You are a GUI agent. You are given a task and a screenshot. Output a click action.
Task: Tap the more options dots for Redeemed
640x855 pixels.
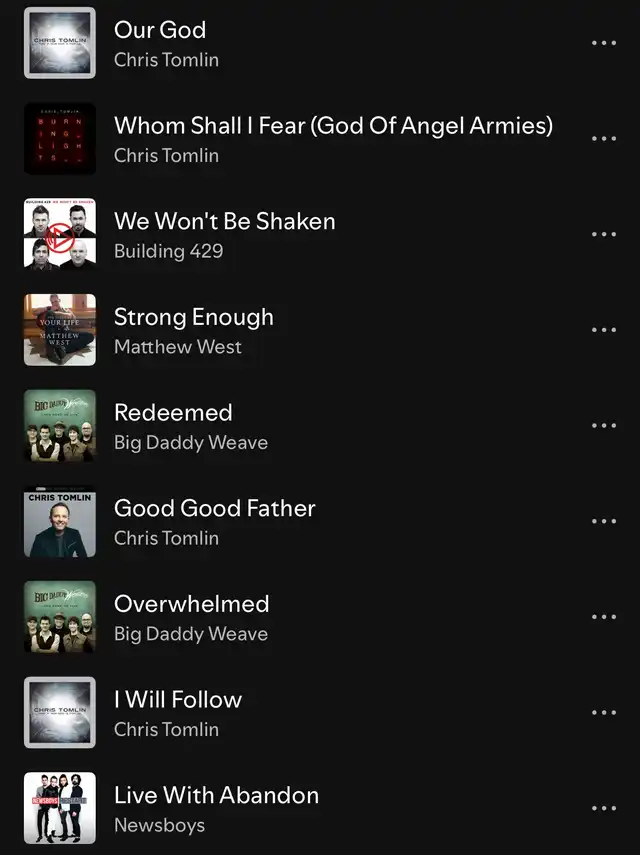coord(604,426)
